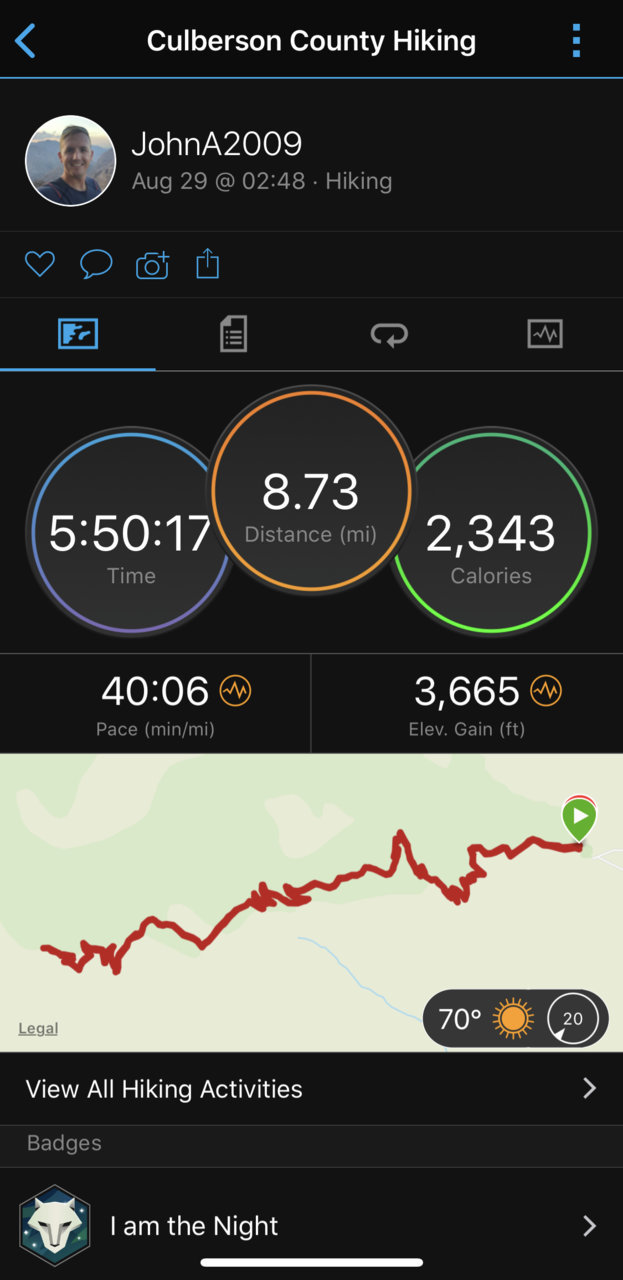Open the 70° weather details widget

tap(516, 1019)
